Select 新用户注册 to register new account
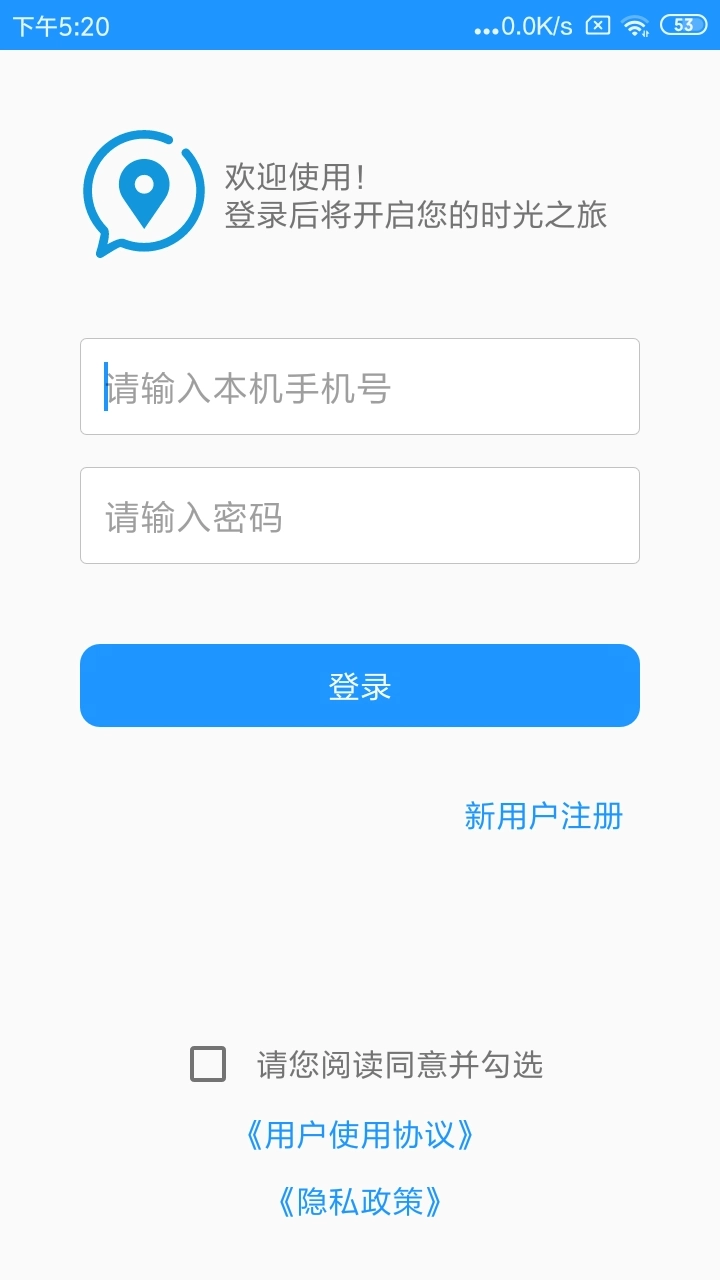Screen dimensions: 720x1280 (541, 816)
